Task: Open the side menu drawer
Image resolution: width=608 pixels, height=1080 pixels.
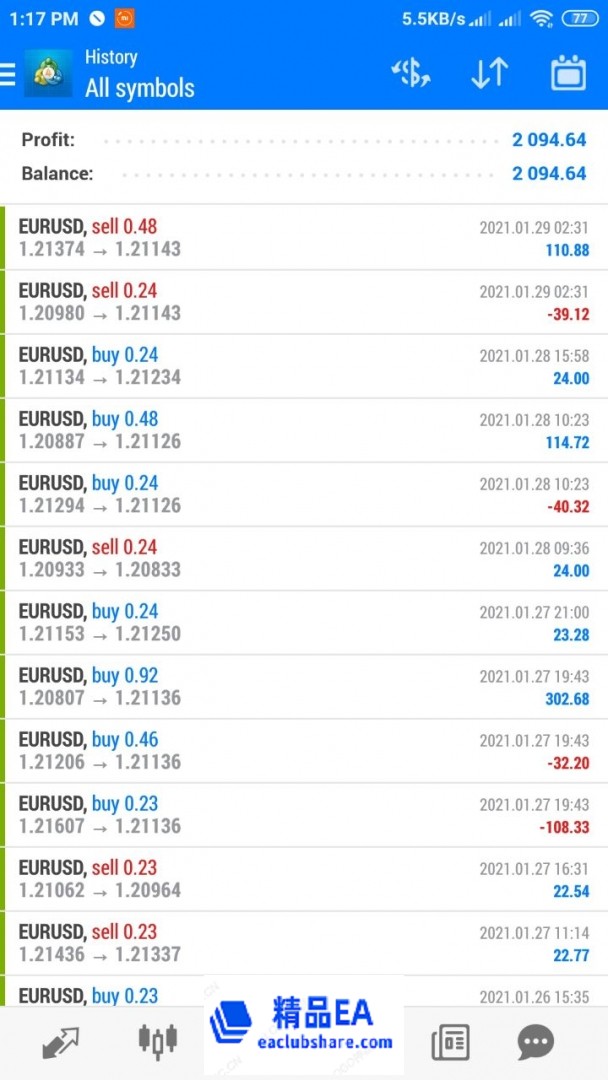Action: point(8,73)
